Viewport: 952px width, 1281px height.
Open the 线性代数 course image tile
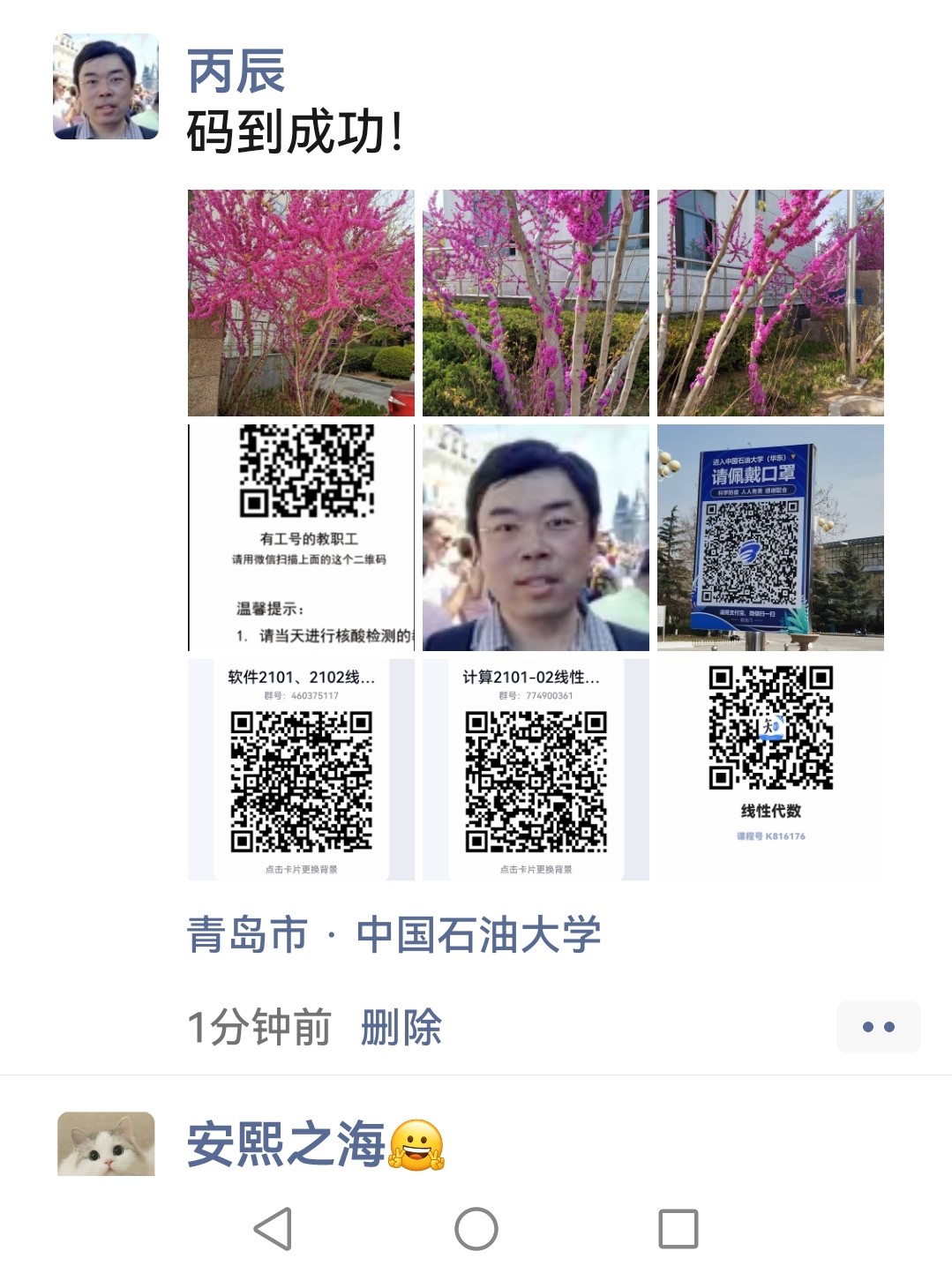pyautogui.click(x=770, y=769)
